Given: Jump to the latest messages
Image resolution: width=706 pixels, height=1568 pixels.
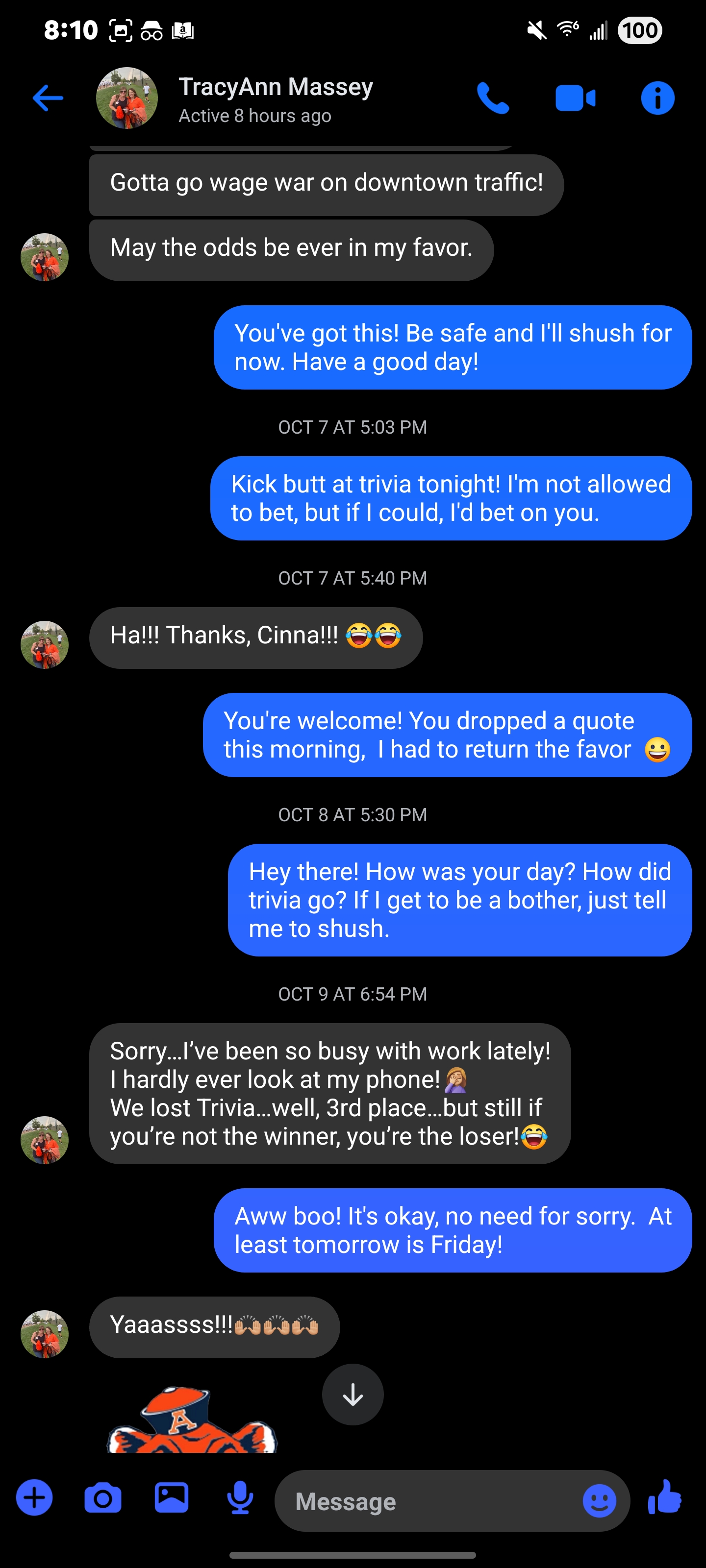Looking at the screenshot, I should coord(353,1394).
